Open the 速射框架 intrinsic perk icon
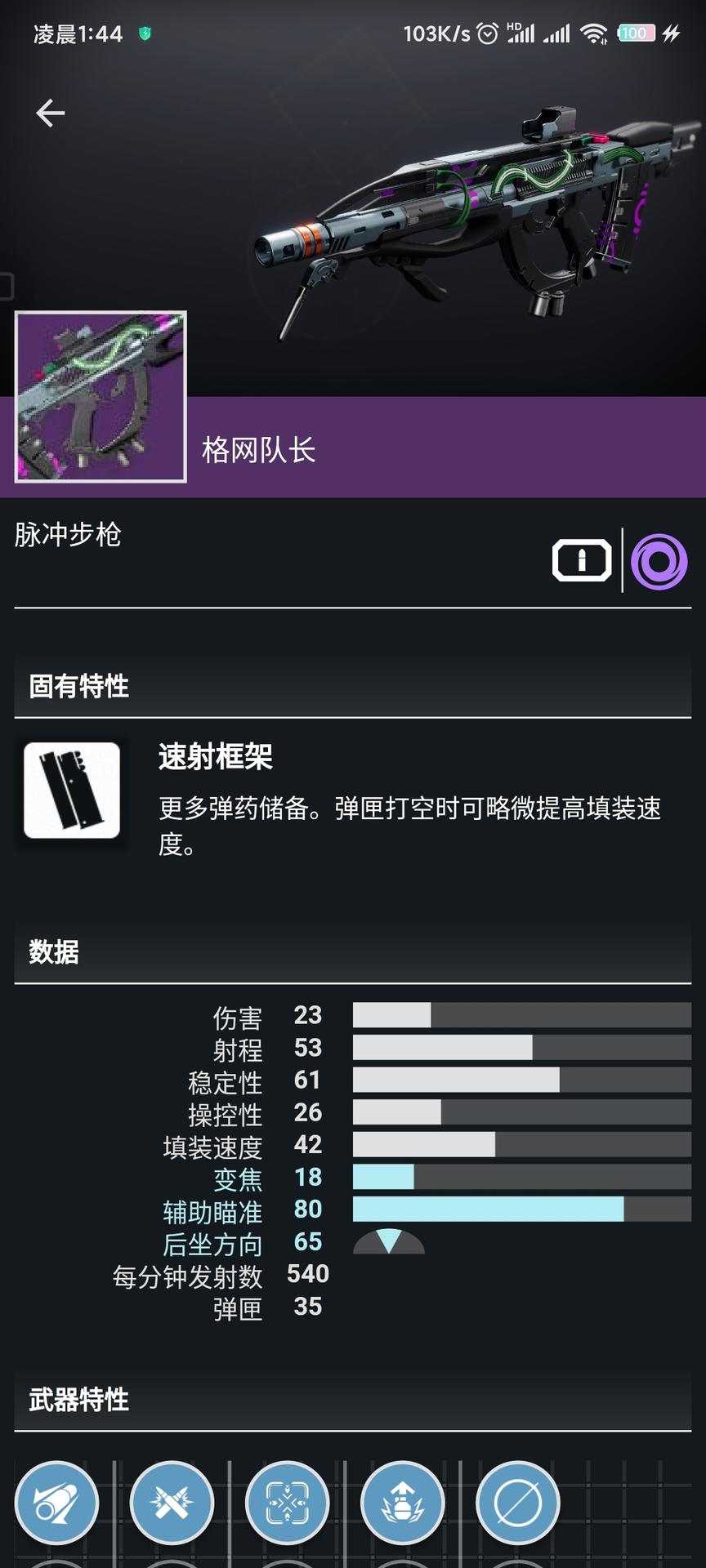Screen dimensions: 706x1568 72,791
